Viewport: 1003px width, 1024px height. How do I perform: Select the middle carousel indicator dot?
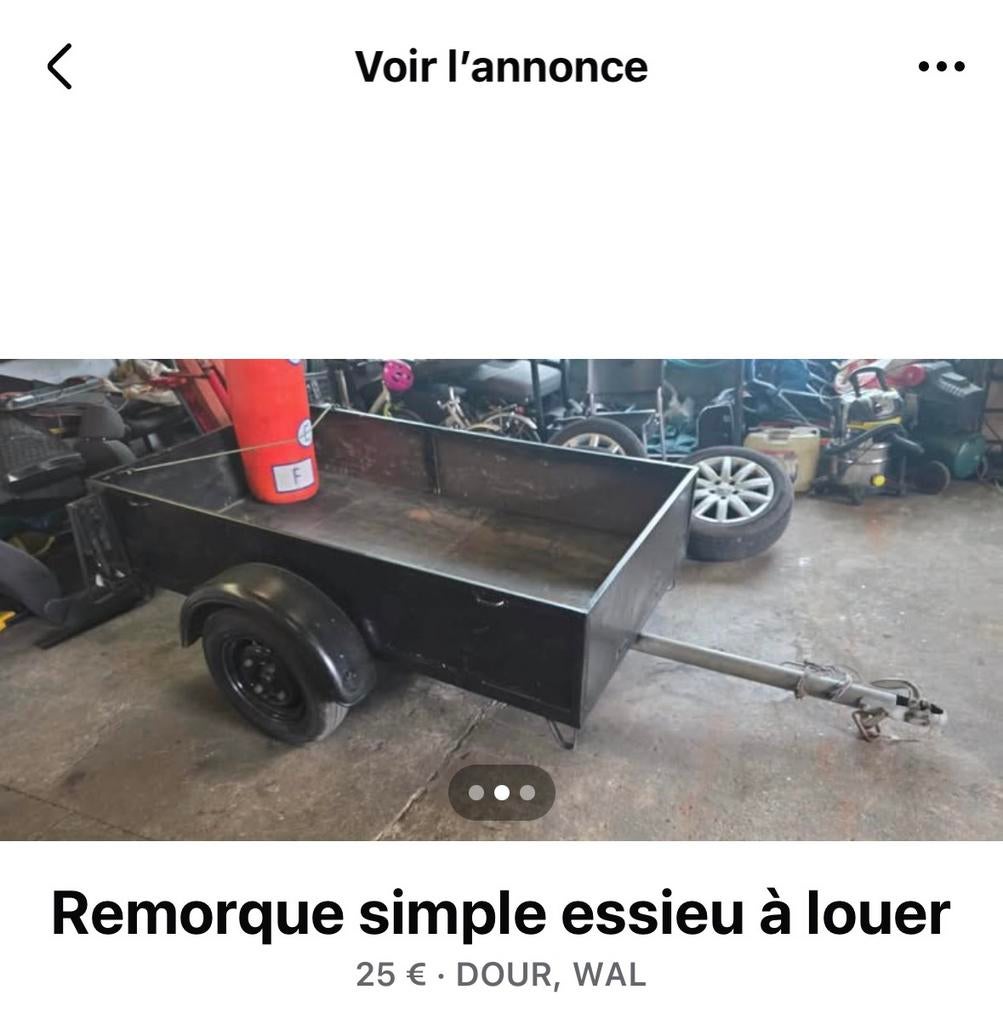503,793
